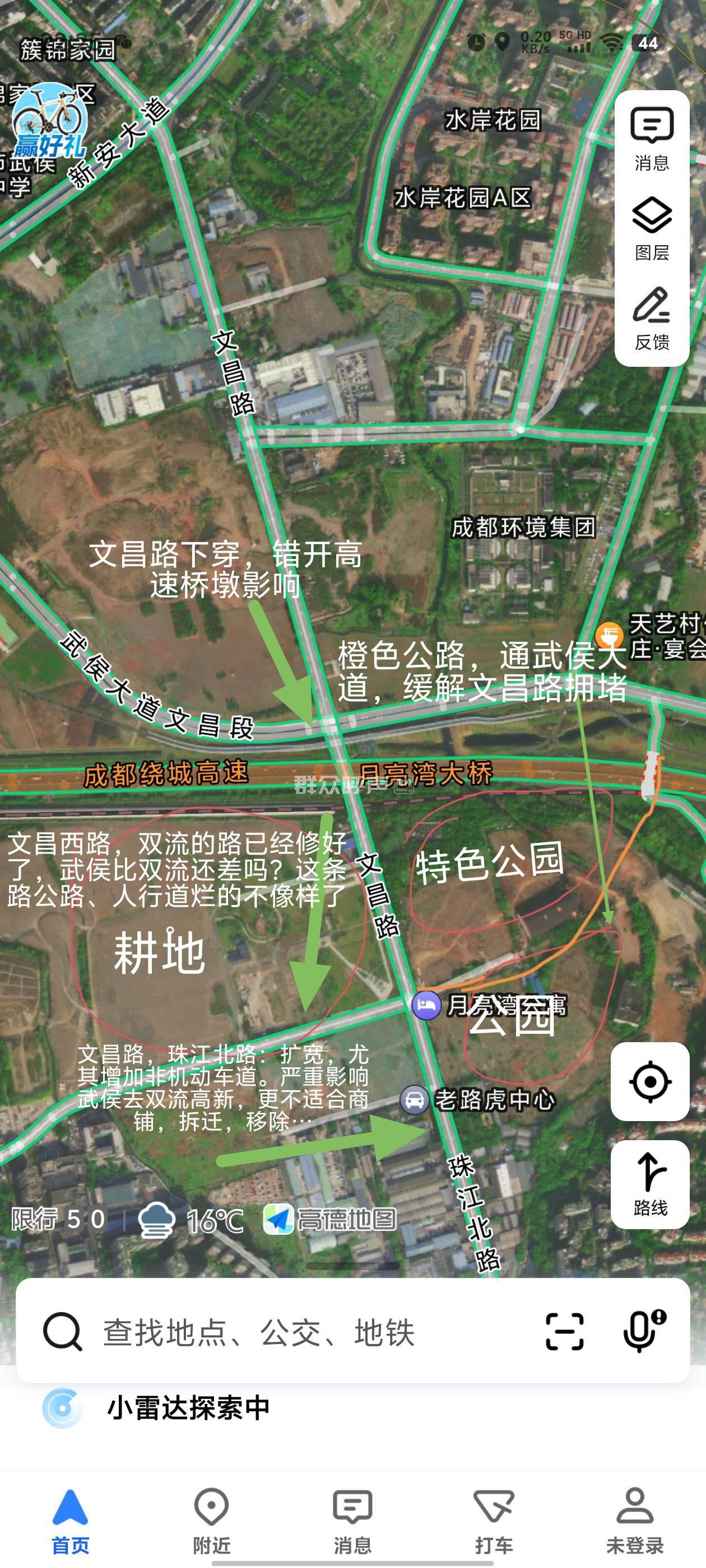
Task: Select the 月亮湾公寓 hotel marker
Action: (426, 1005)
